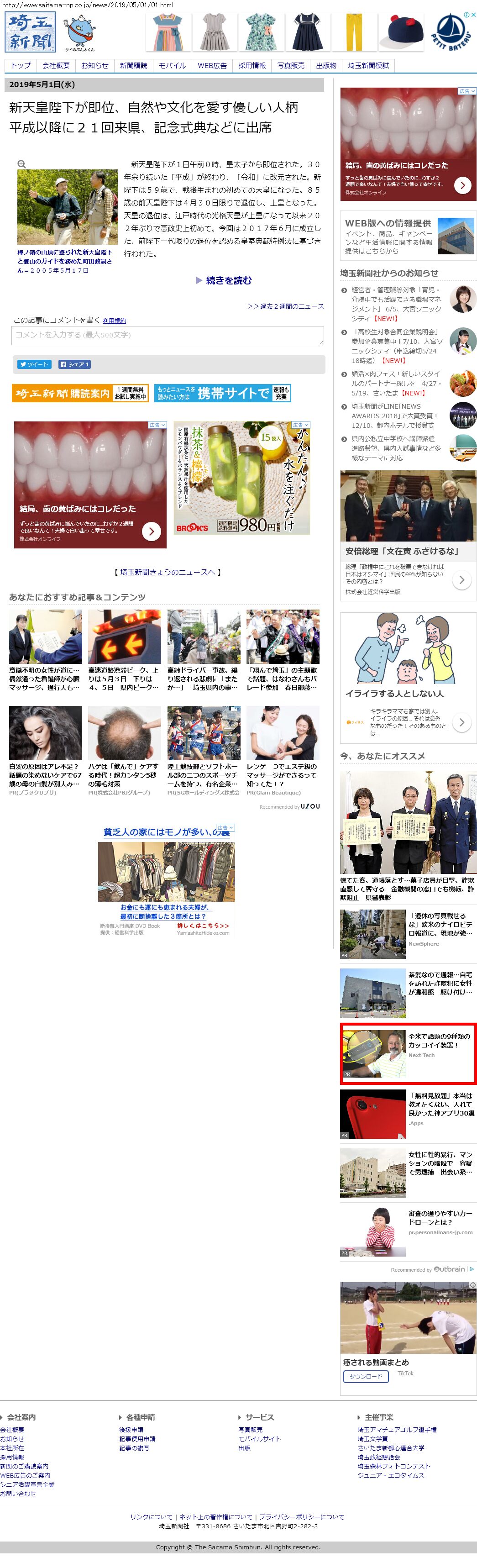Screen dimensions: 477x1568
Task: Tap 続きを読む to read more
Action: (x=224, y=281)
